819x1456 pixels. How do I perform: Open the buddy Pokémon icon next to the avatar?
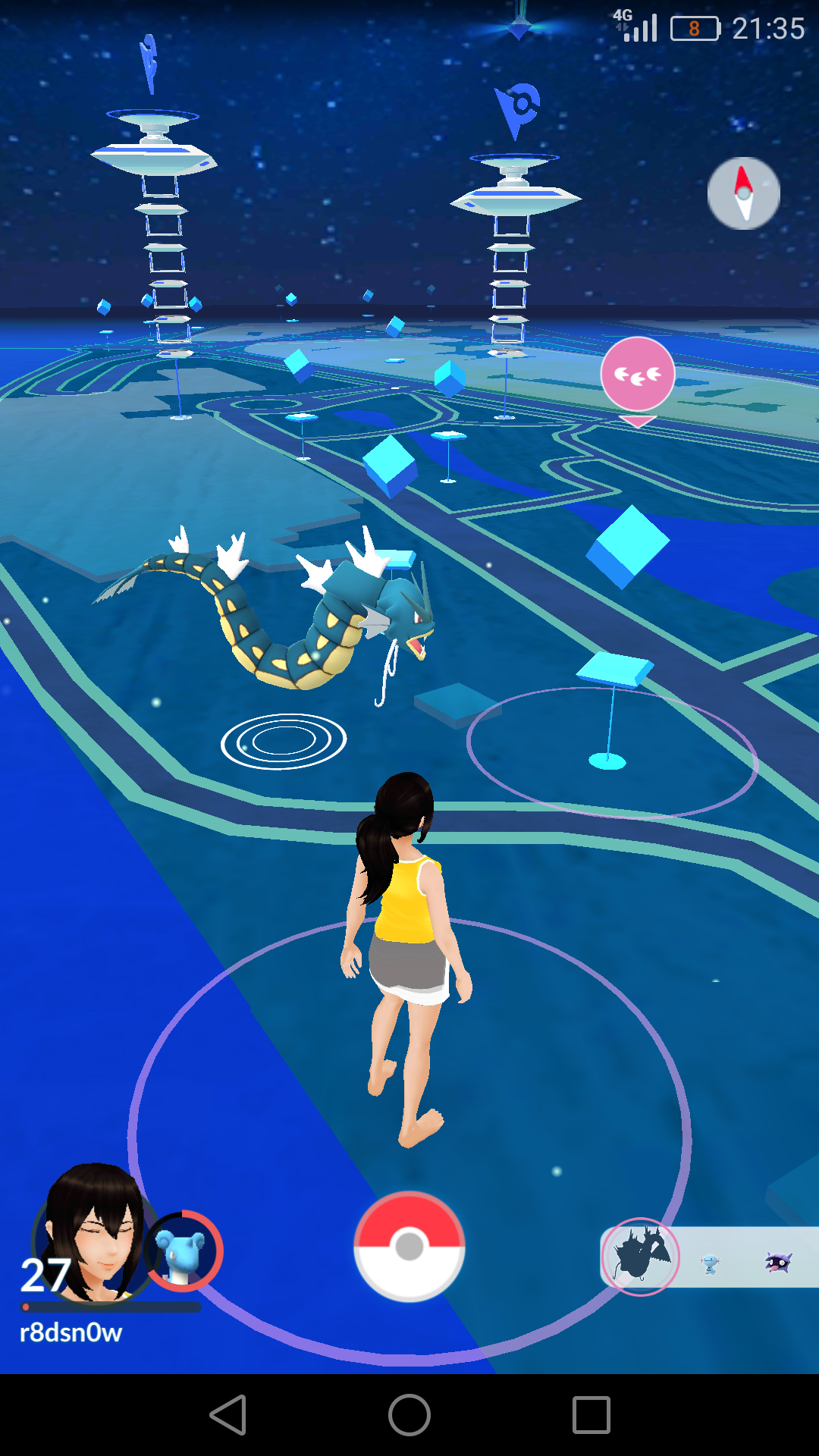182,1251
